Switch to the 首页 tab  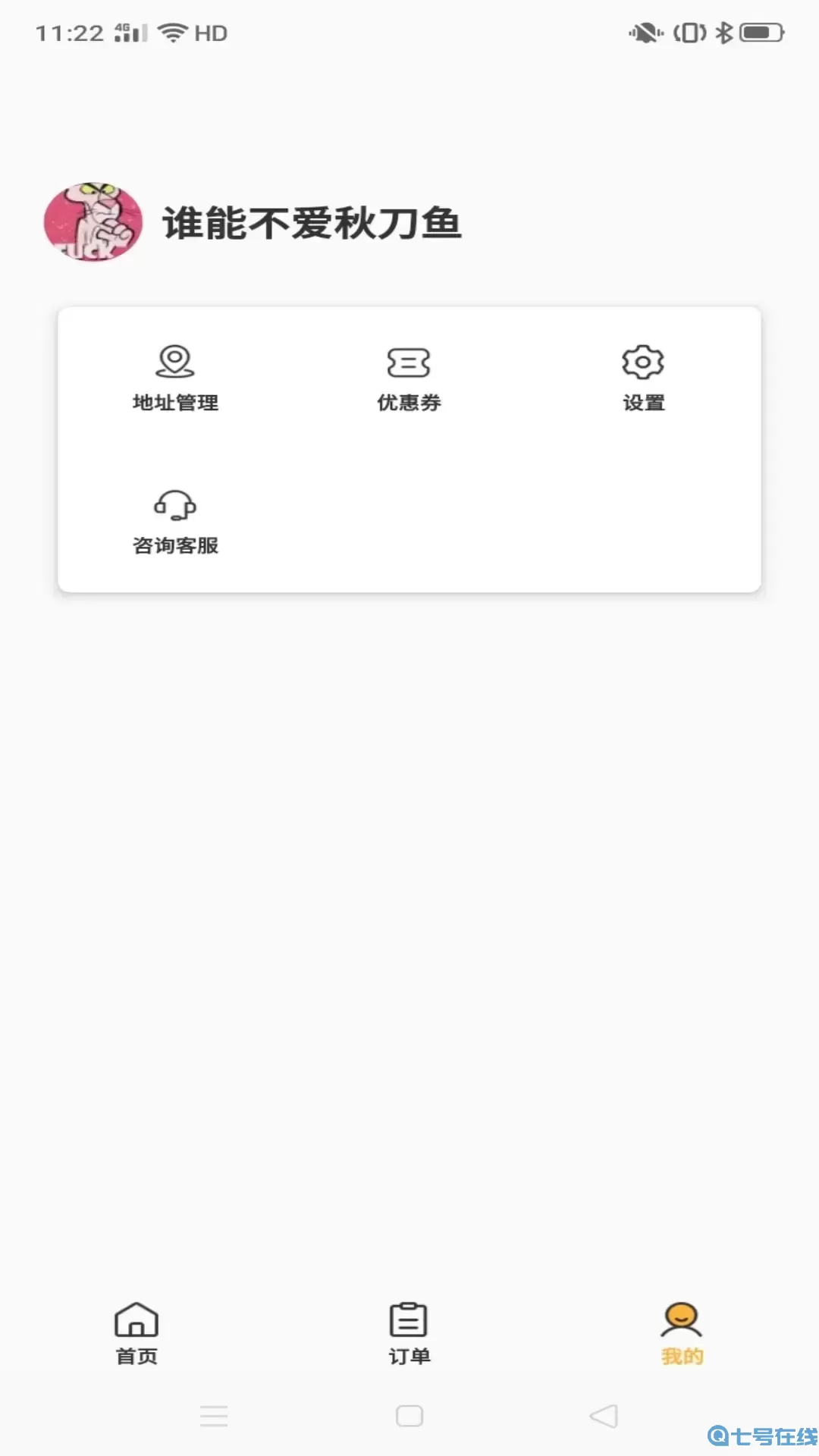pos(136,1354)
